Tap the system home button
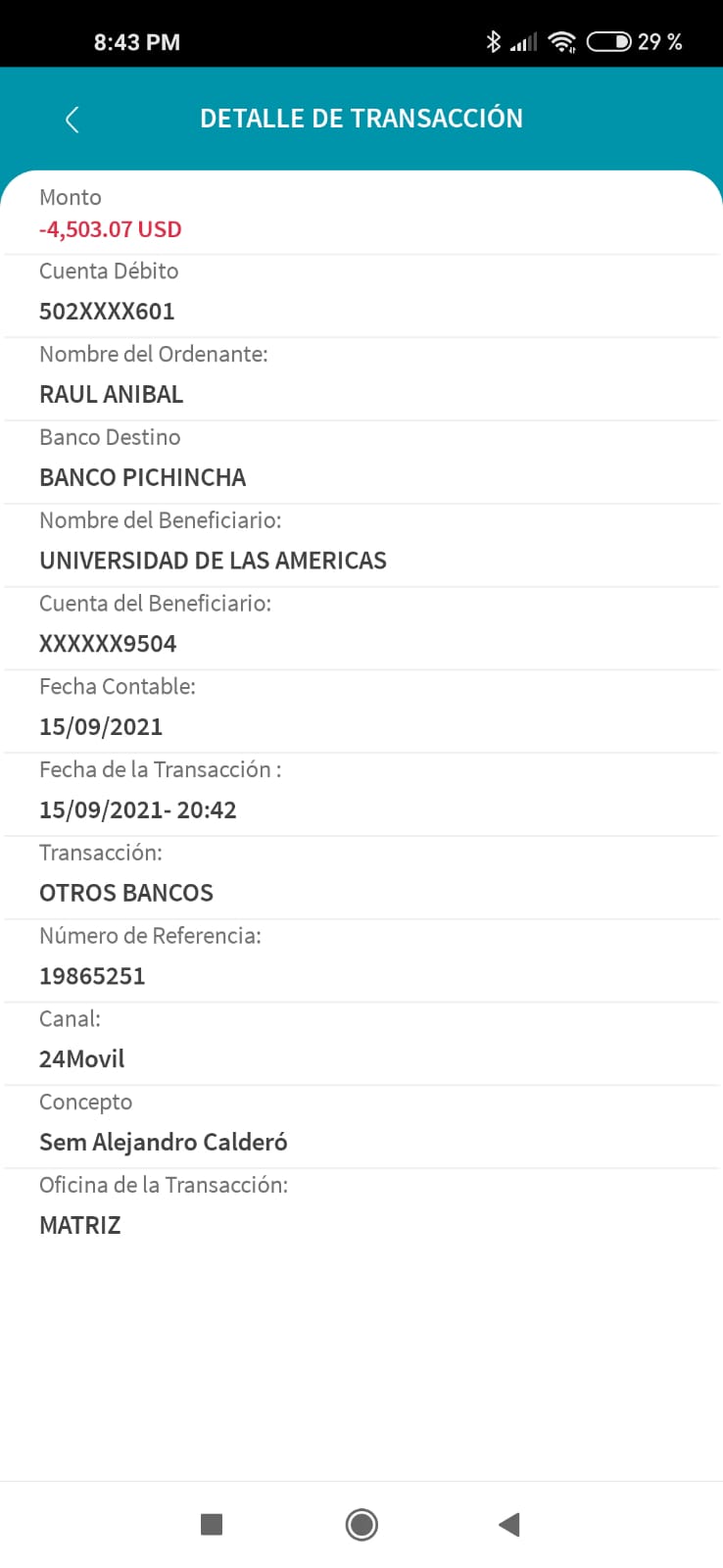Screen dimensions: 723x1568 pos(361,1524)
